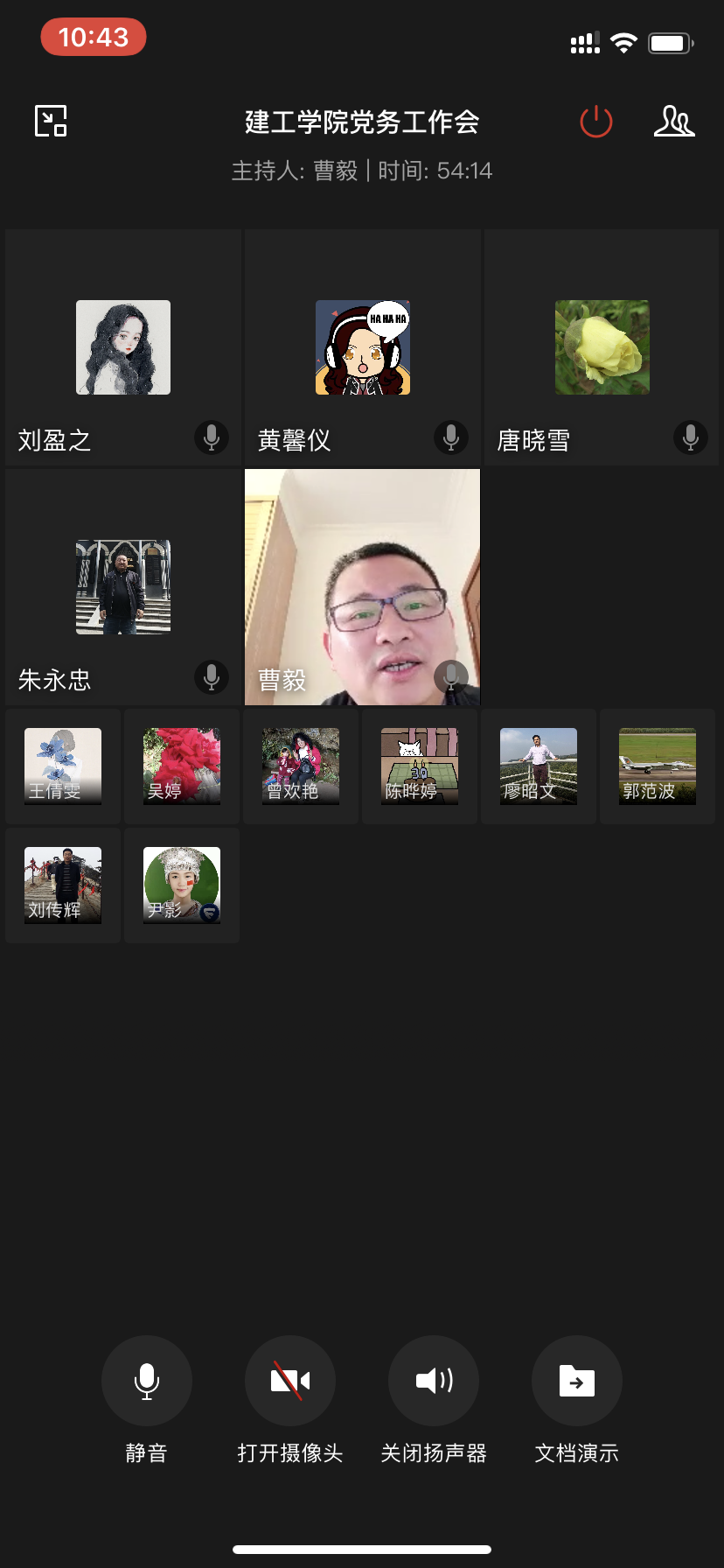Tap 尹影's small avatar
The height and width of the screenshot is (1568, 724).
pos(182,885)
